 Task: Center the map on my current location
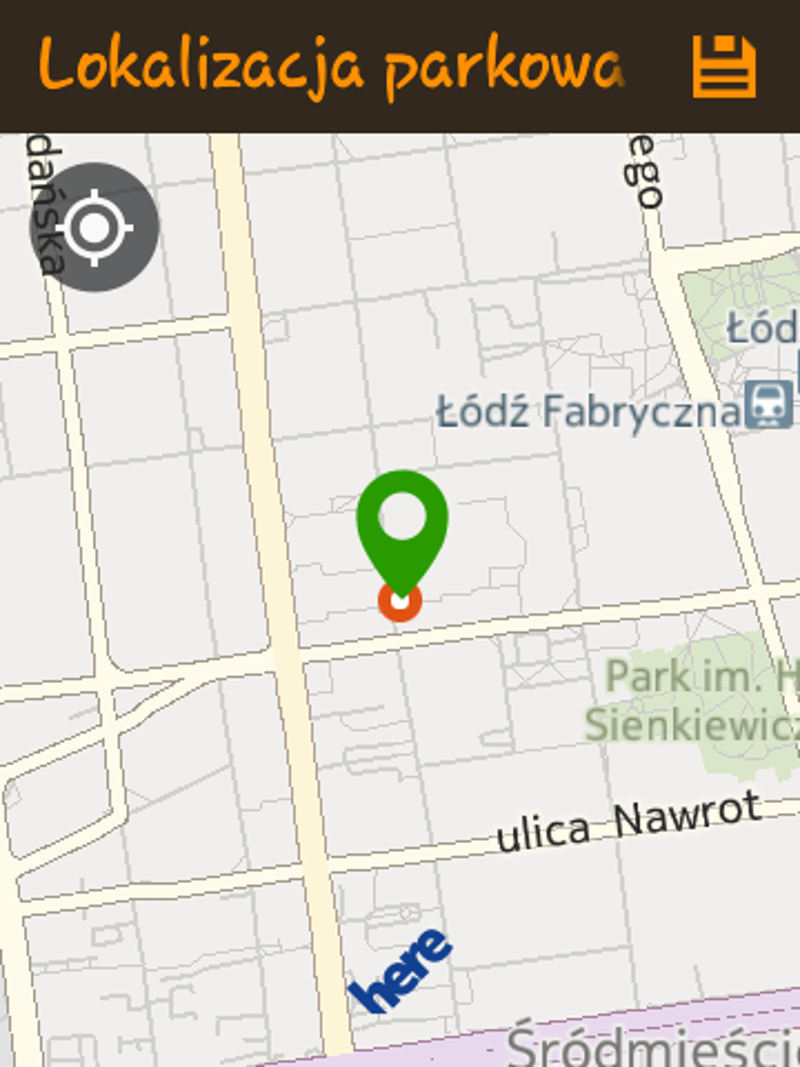click(x=94, y=228)
